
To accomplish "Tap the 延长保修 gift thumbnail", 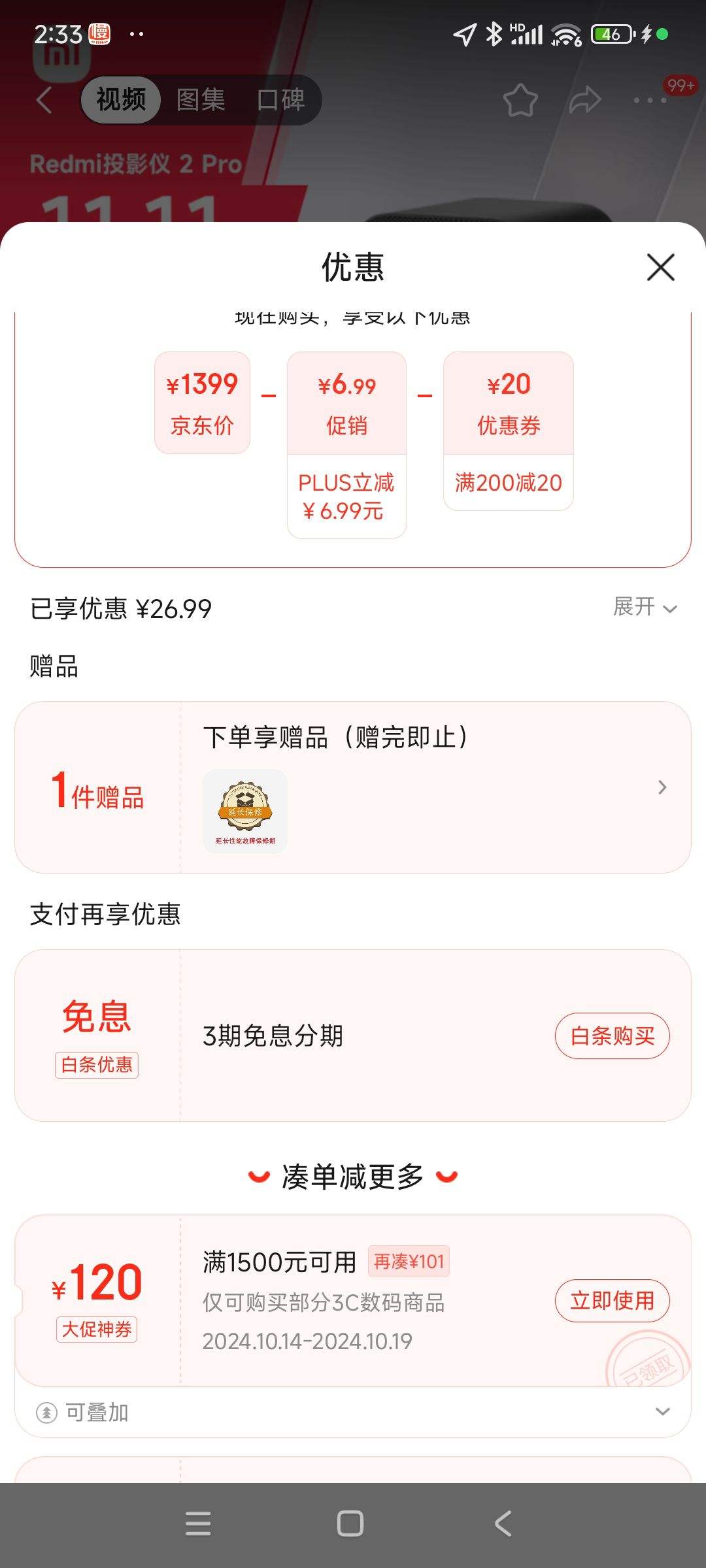I will (245, 812).
